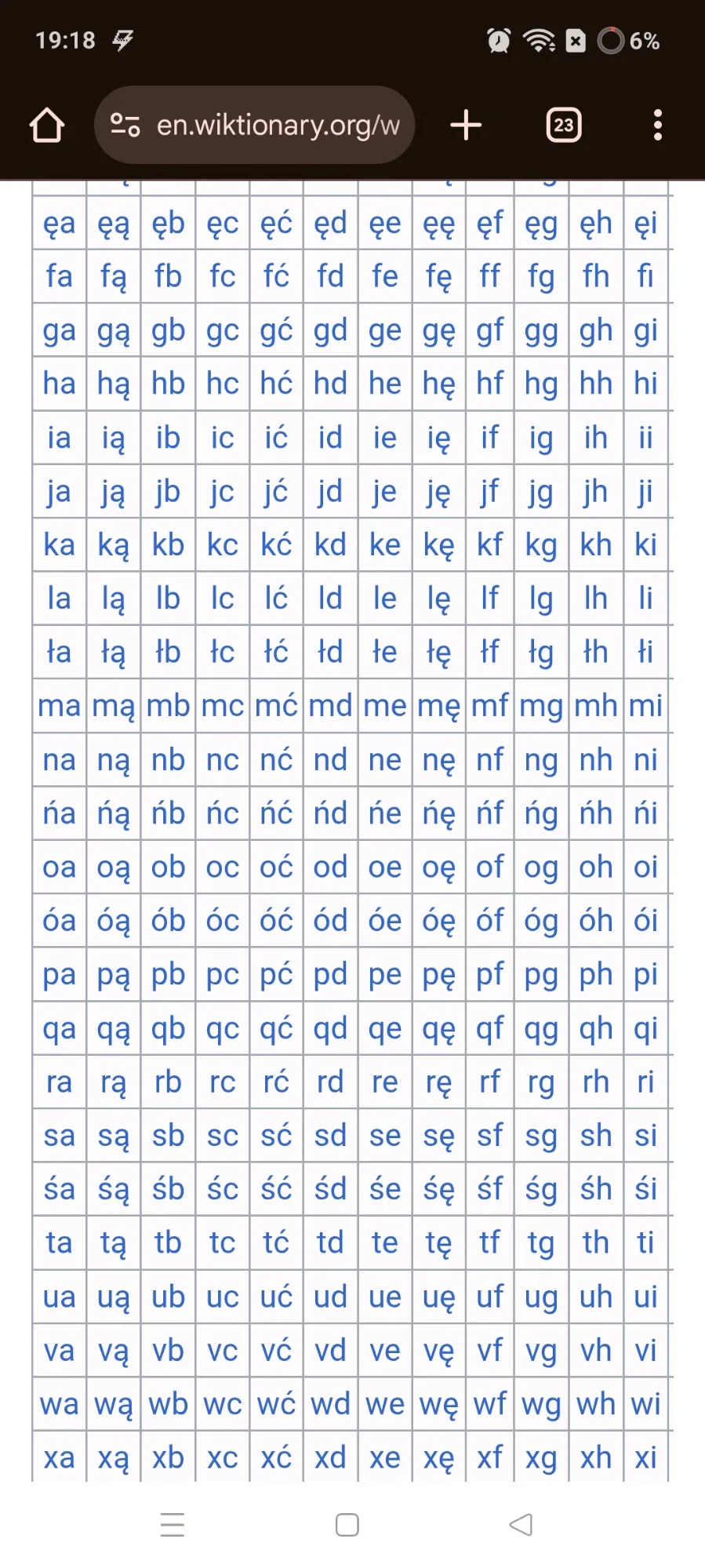Follow the 'kd' link
This screenshot has width=705, height=1568.
pyautogui.click(x=330, y=545)
